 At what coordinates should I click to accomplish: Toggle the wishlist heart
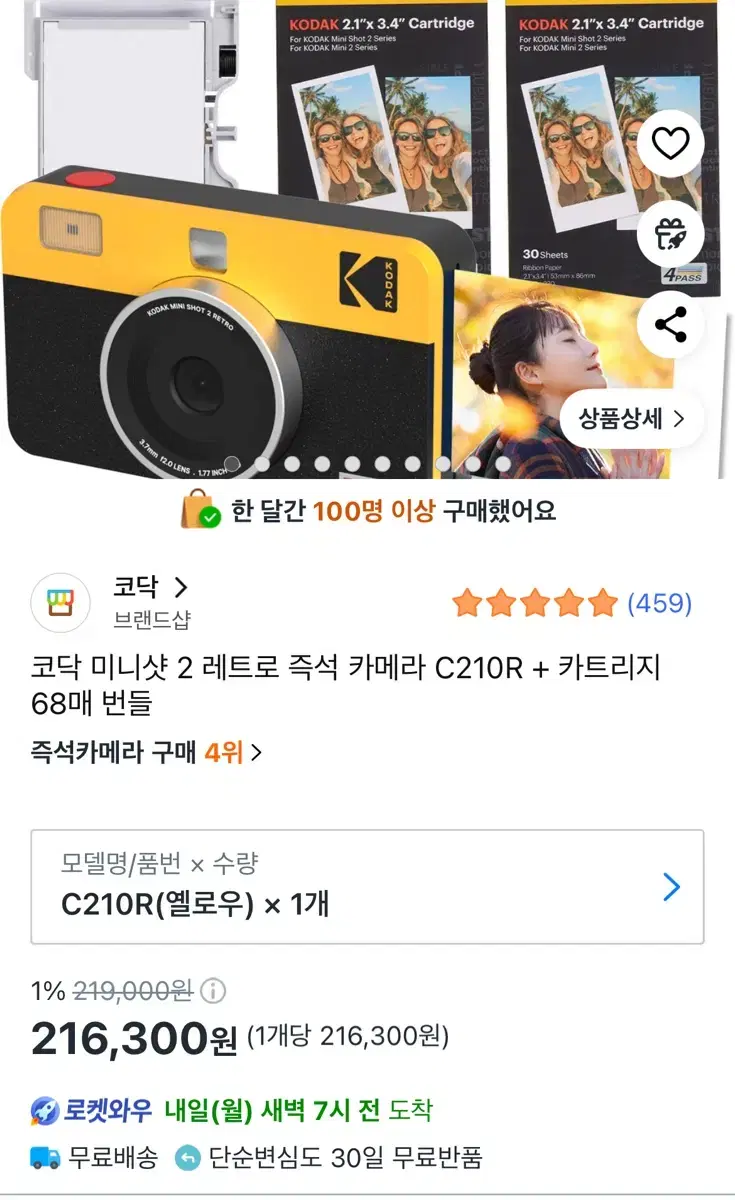669,141
